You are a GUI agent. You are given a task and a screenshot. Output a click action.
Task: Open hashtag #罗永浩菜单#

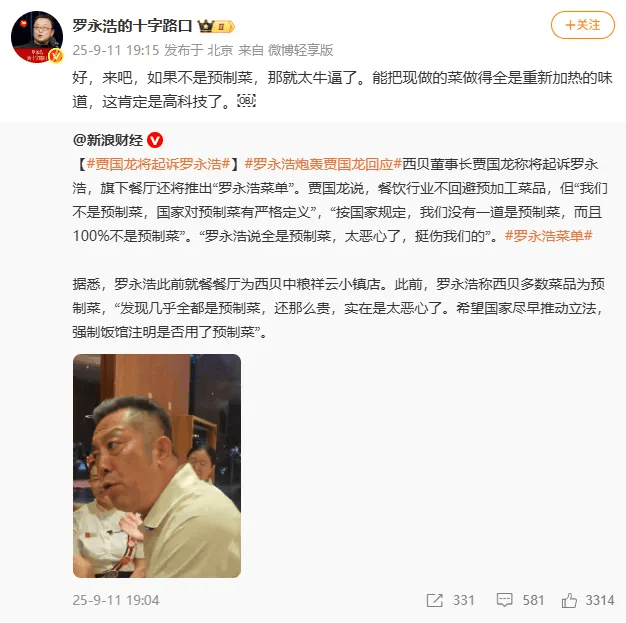coord(549,236)
